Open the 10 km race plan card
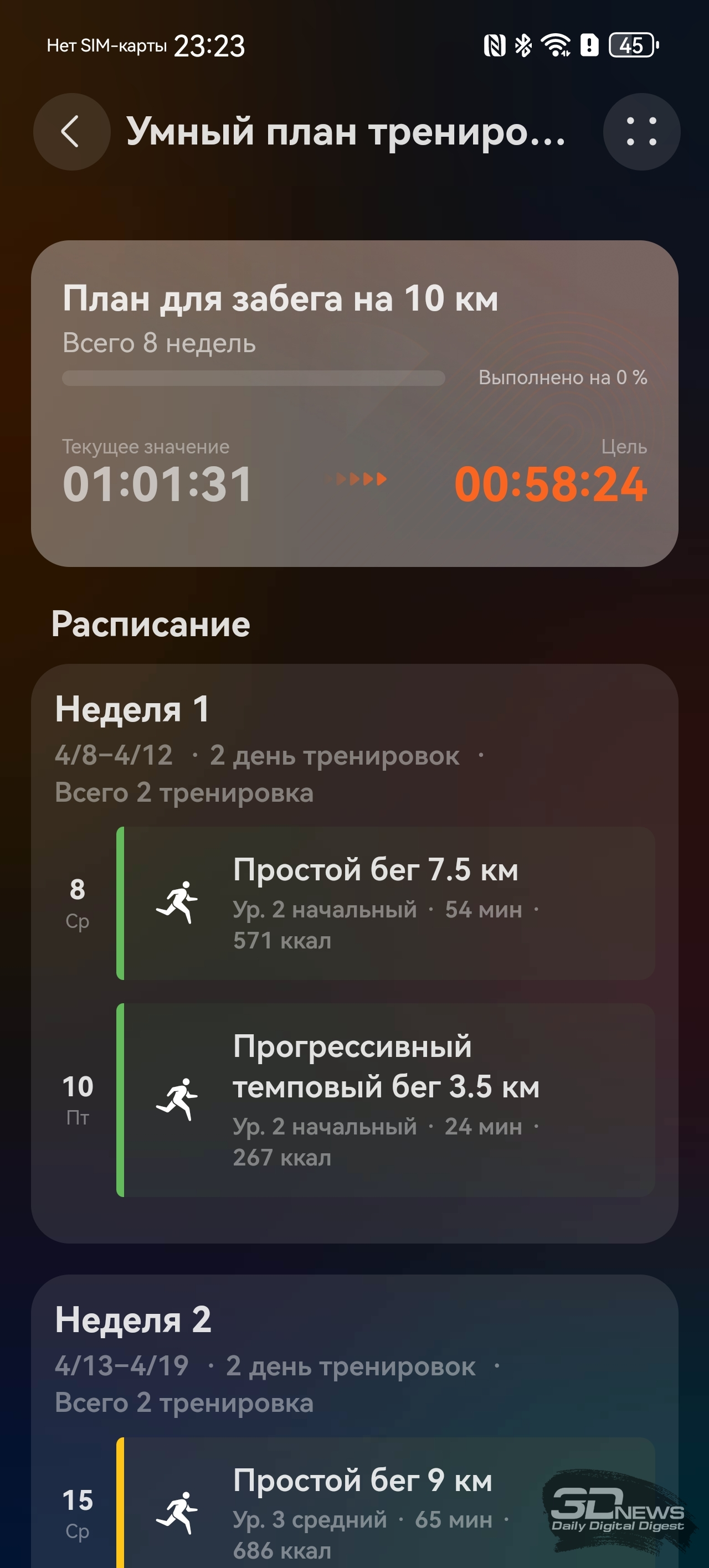This screenshot has width=709, height=1568. (x=354, y=403)
